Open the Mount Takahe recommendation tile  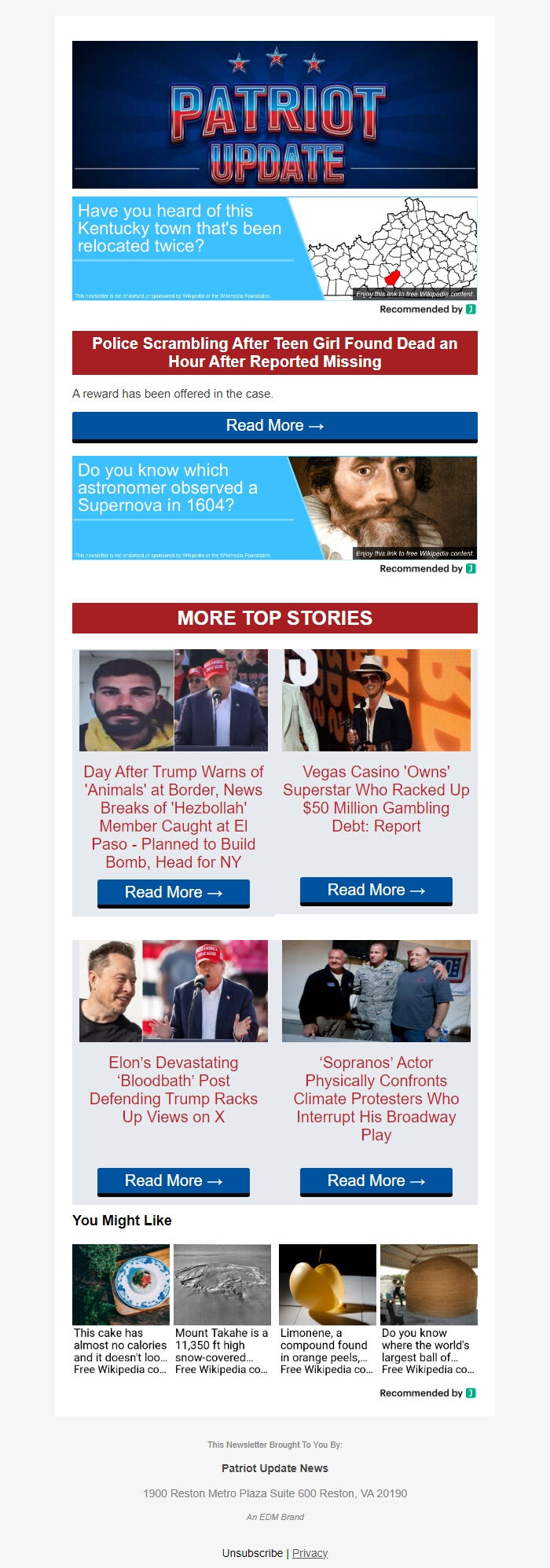[x=222, y=1309]
